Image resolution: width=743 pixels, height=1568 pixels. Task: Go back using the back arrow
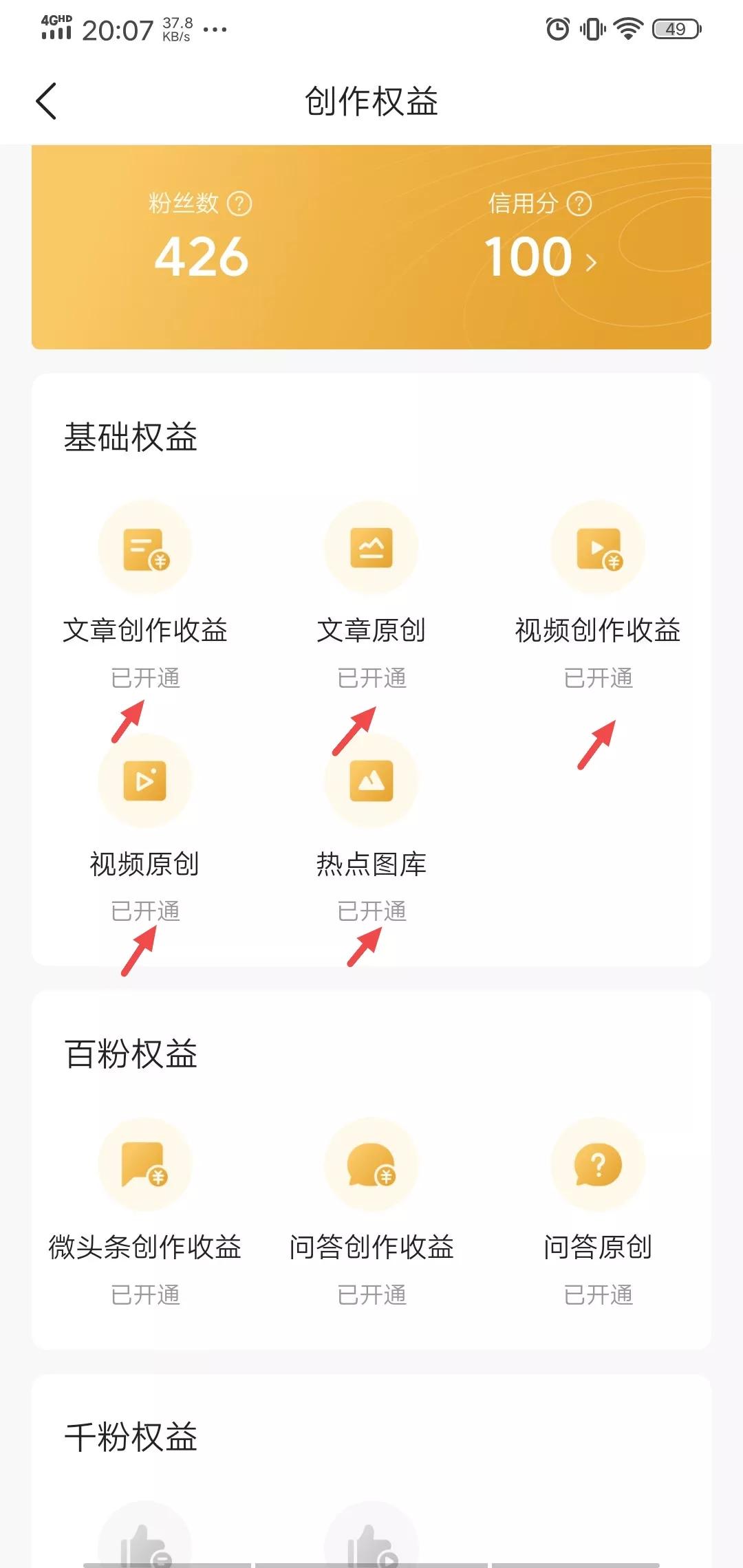click(46, 100)
